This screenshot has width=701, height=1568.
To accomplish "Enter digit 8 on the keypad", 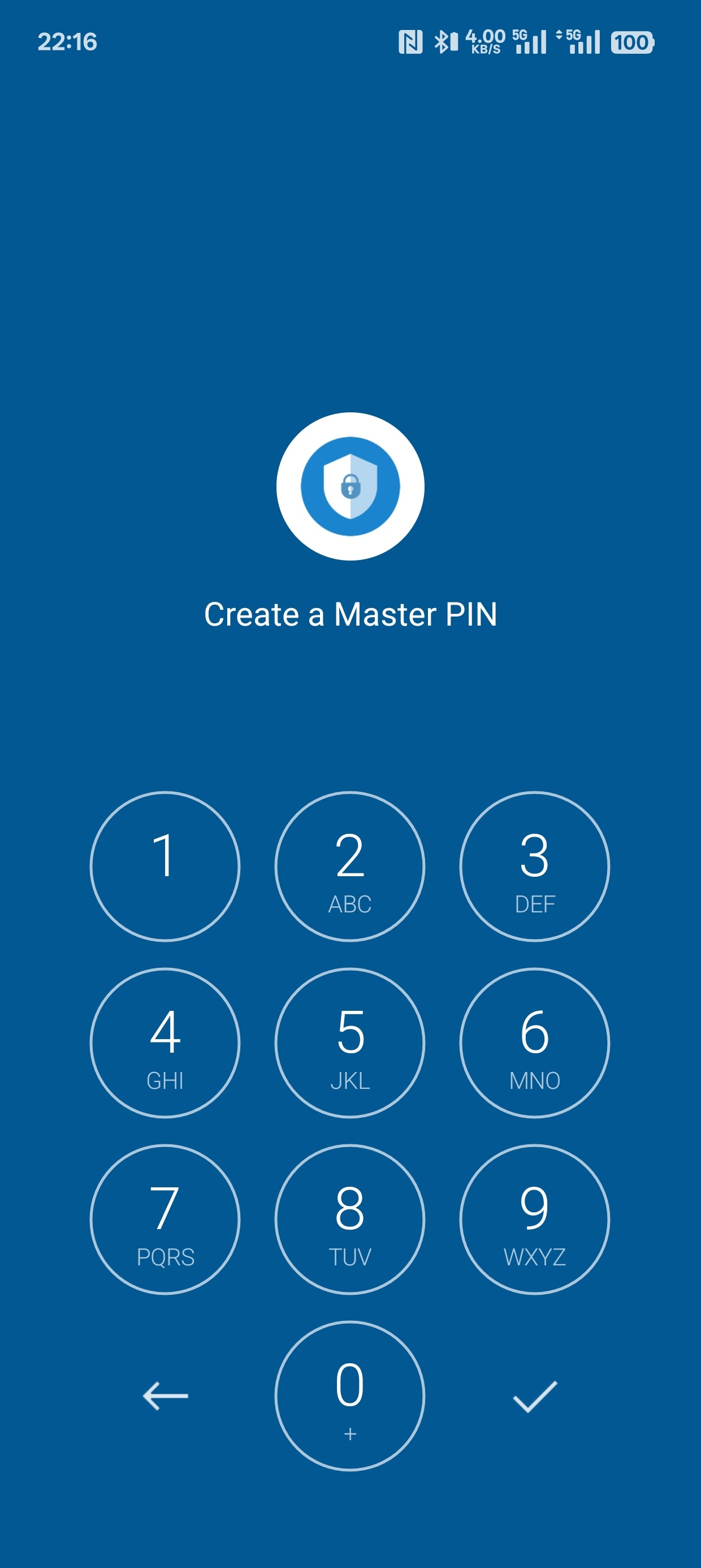I will [350, 1219].
